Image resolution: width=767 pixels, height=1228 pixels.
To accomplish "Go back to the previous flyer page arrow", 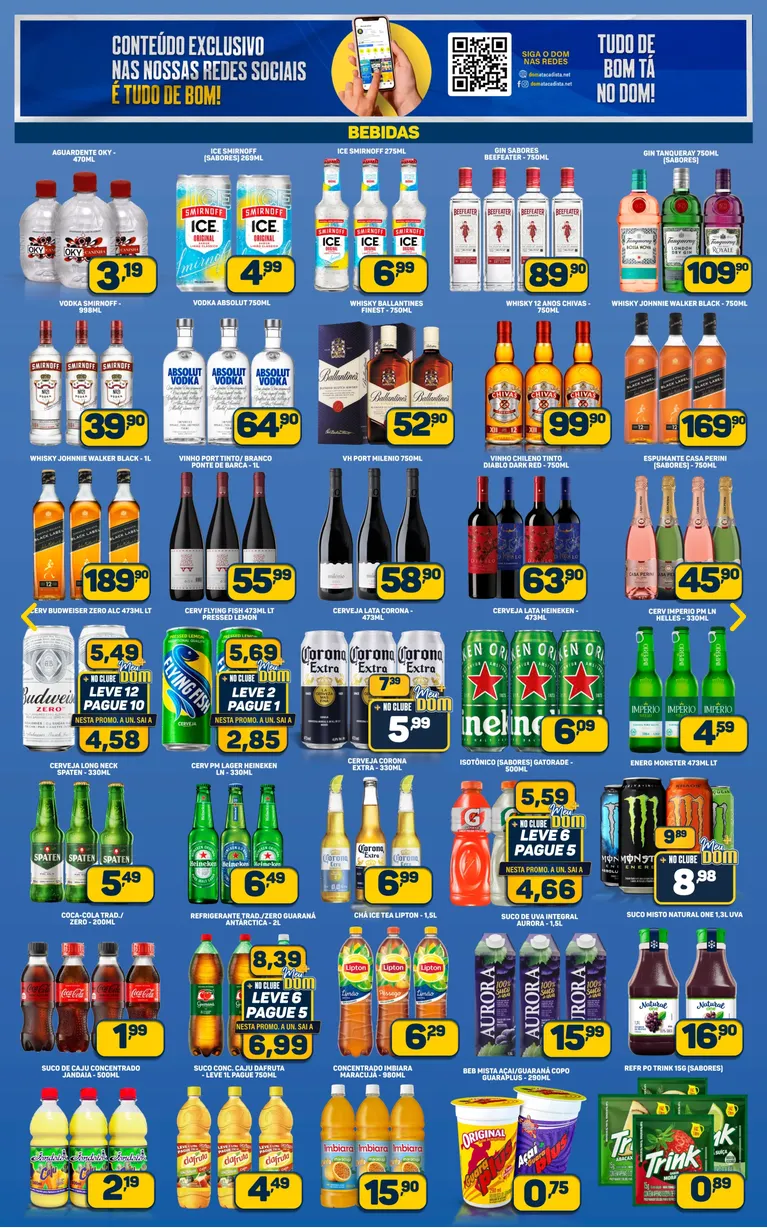I will point(29,617).
